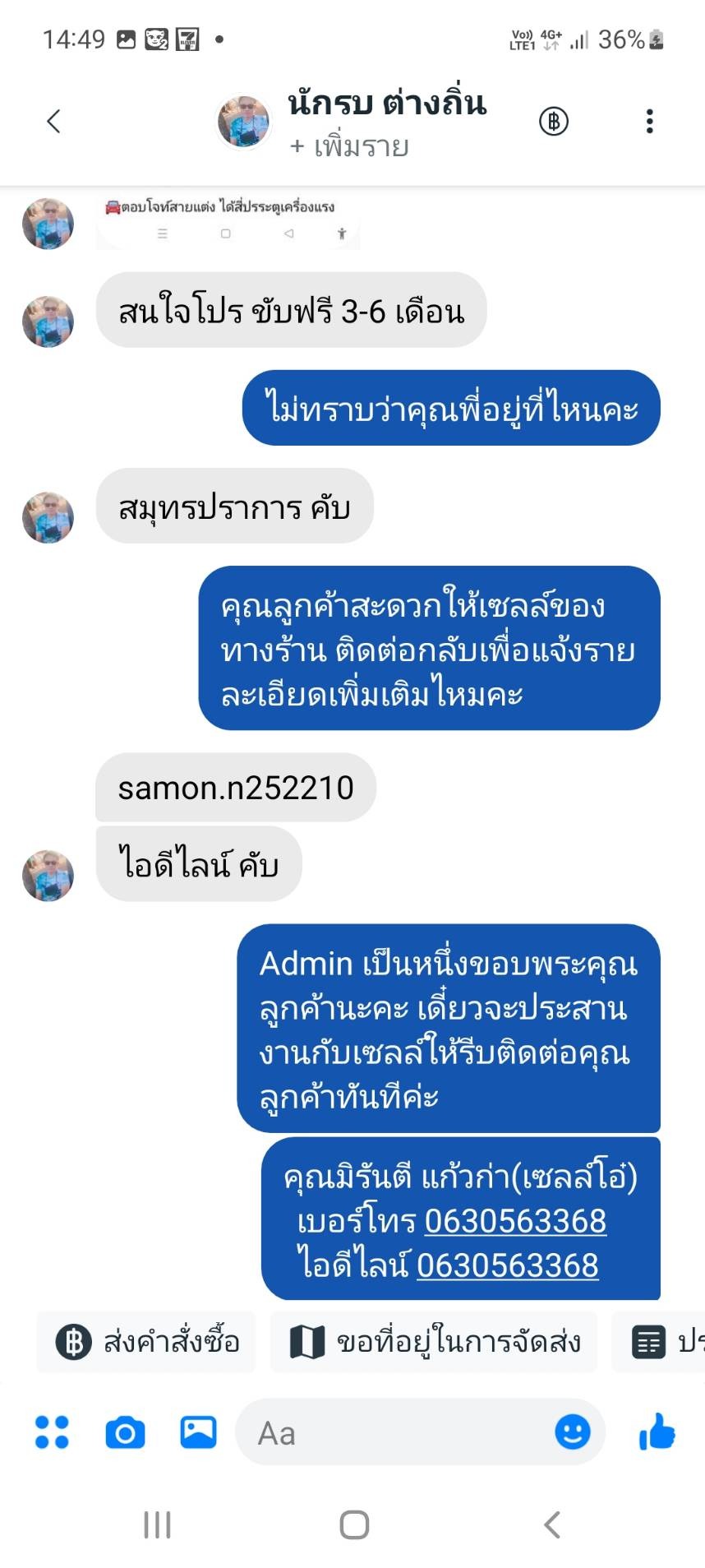Tap phone number link after เบอร์โทร

515,1221
